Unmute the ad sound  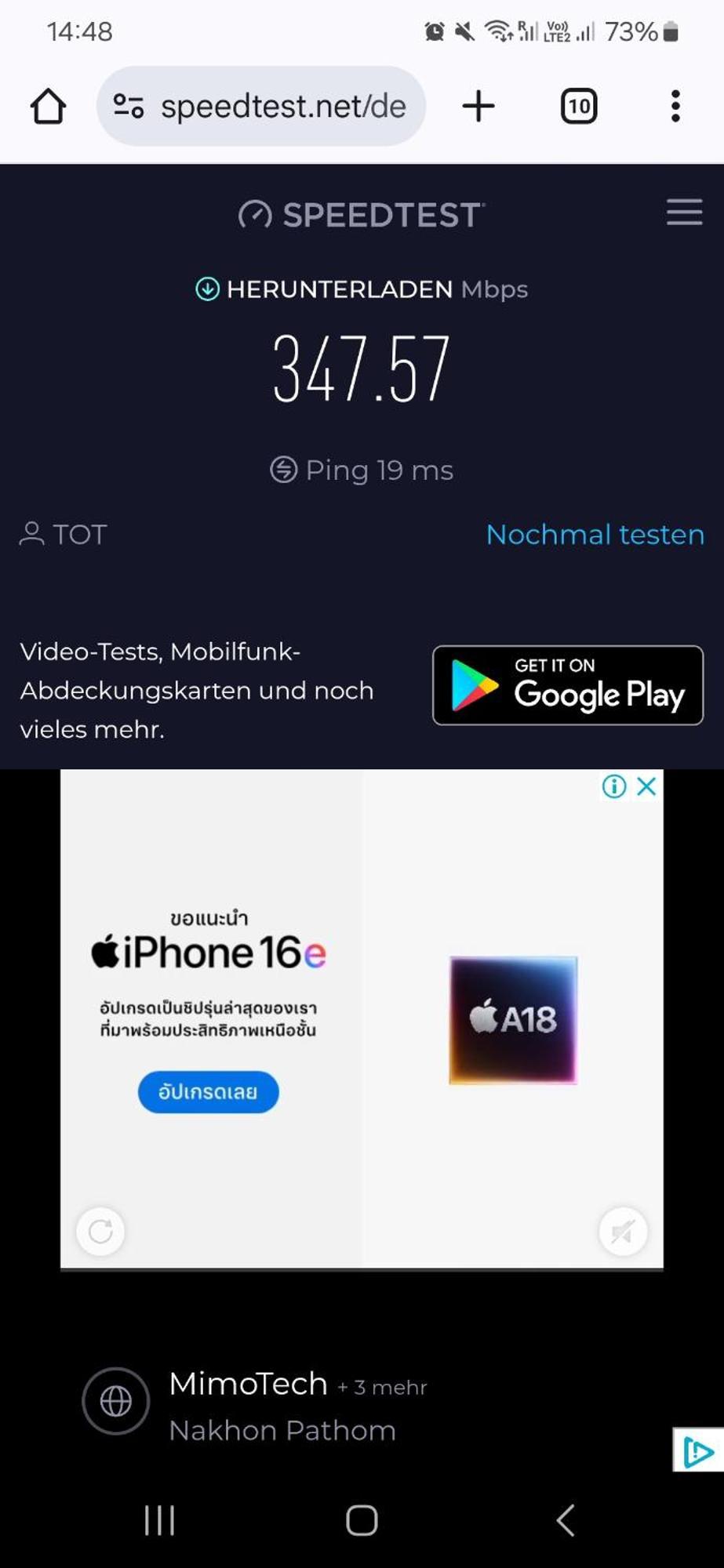tap(623, 1232)
